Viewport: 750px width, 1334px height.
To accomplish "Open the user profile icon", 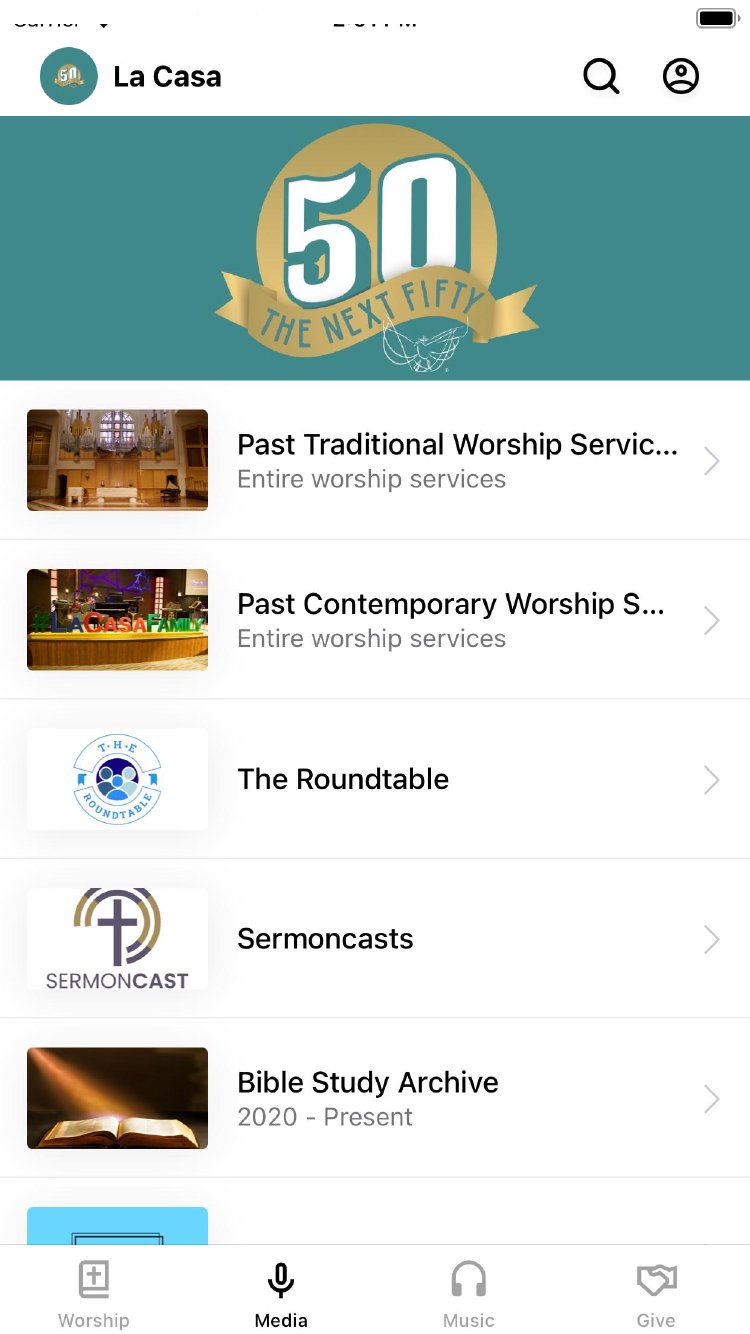I will point(681,77).
